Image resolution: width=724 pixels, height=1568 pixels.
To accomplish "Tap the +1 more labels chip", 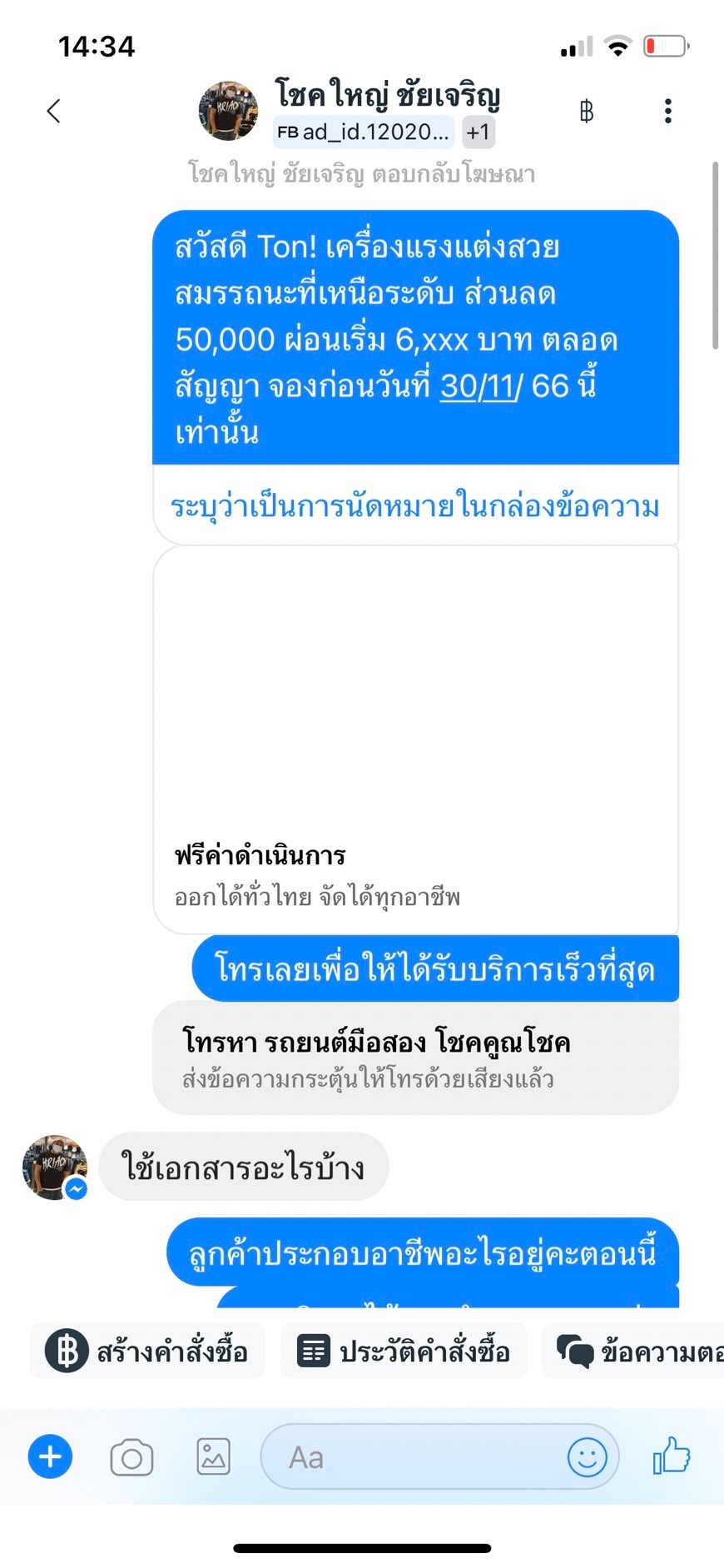I will click(478, 132).
